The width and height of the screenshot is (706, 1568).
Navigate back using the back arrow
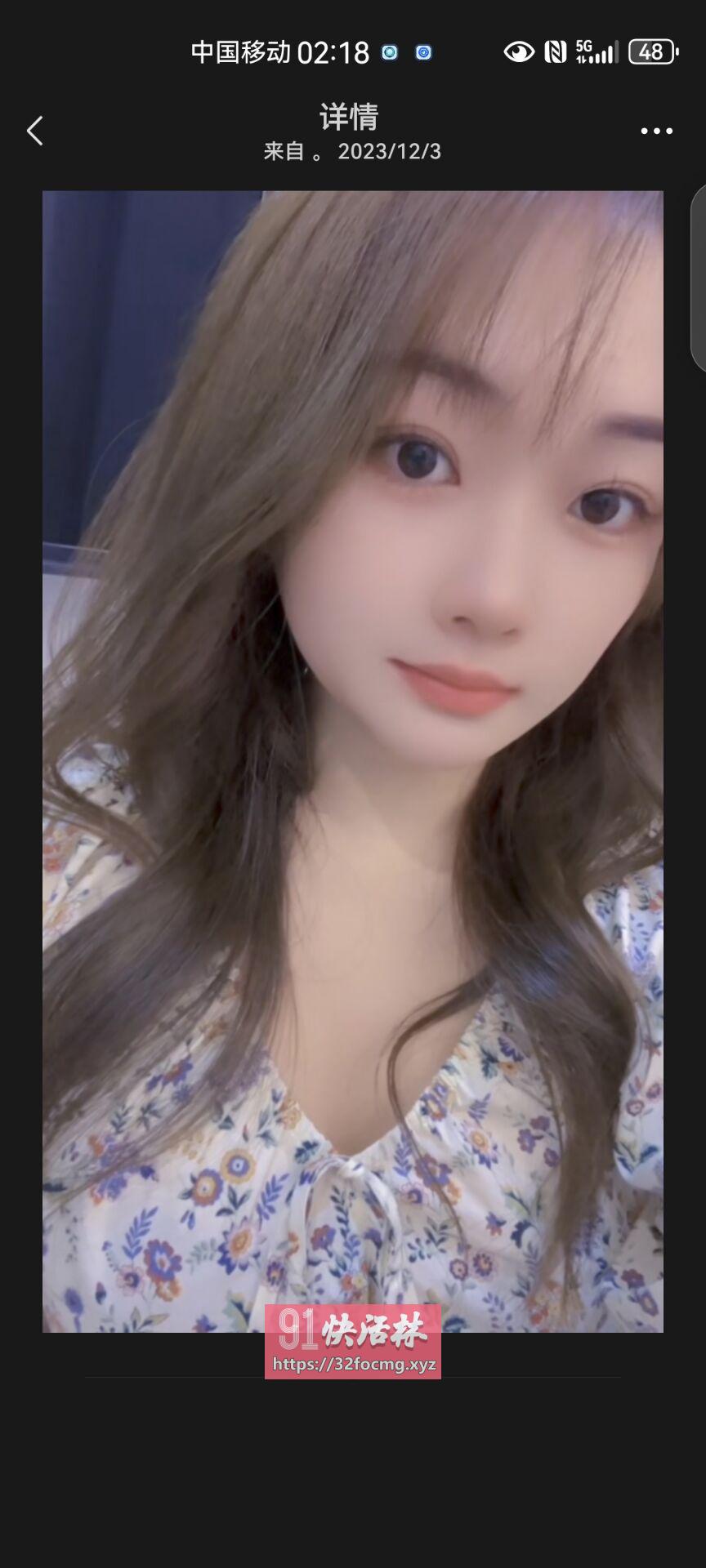point(35,131)
